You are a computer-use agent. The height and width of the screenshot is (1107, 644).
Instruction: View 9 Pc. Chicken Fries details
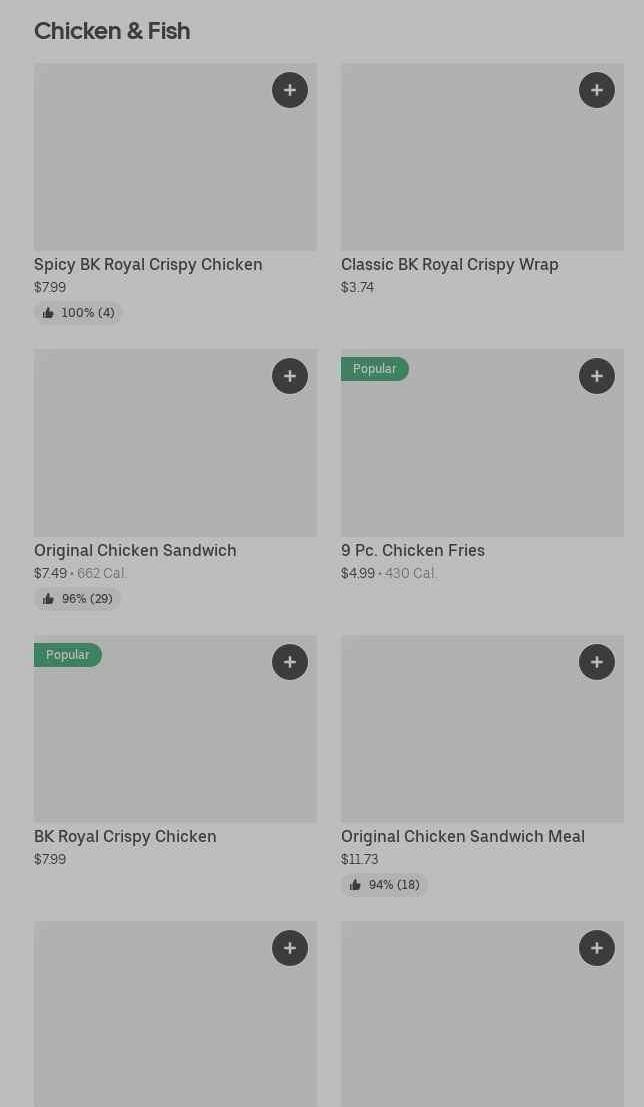coord(412,550)
